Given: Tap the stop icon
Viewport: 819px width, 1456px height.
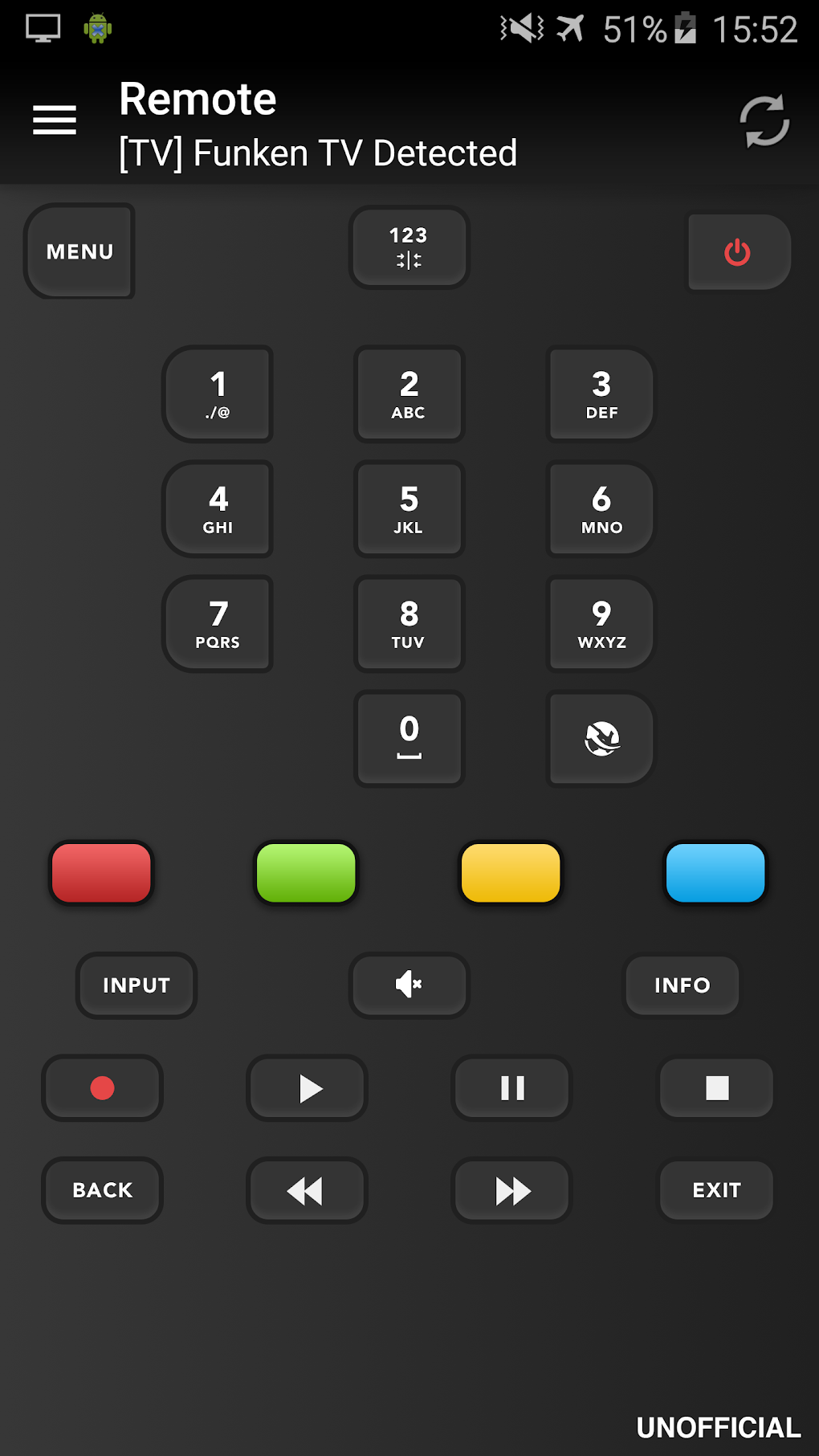Looking at the screenshot, I should click(715, 1088).
